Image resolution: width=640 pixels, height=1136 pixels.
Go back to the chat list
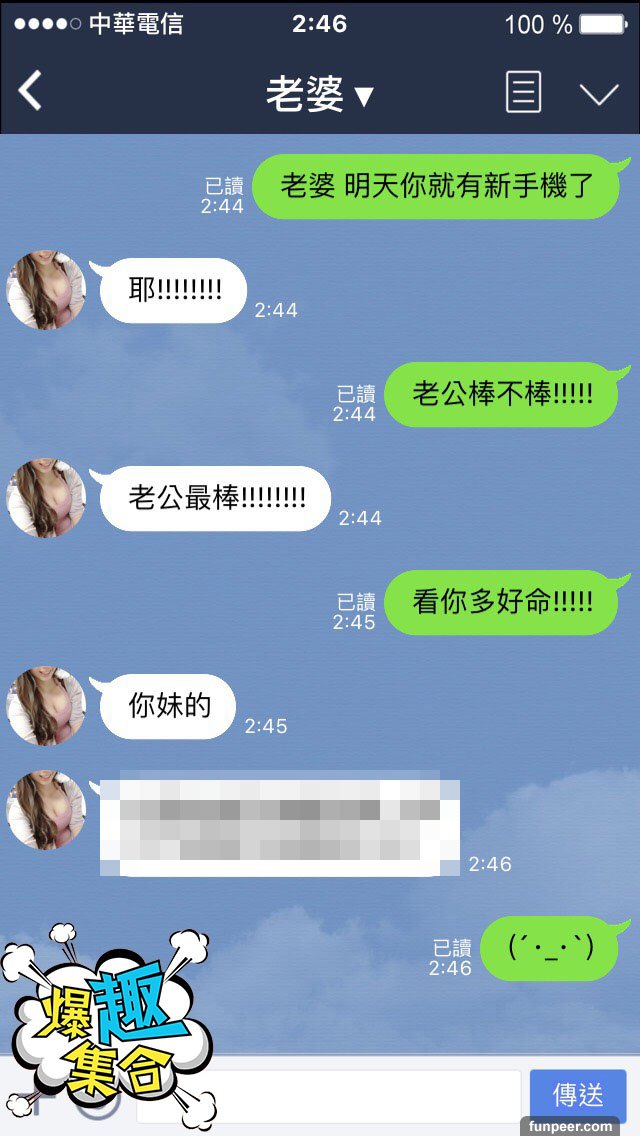tap(30, 92)
